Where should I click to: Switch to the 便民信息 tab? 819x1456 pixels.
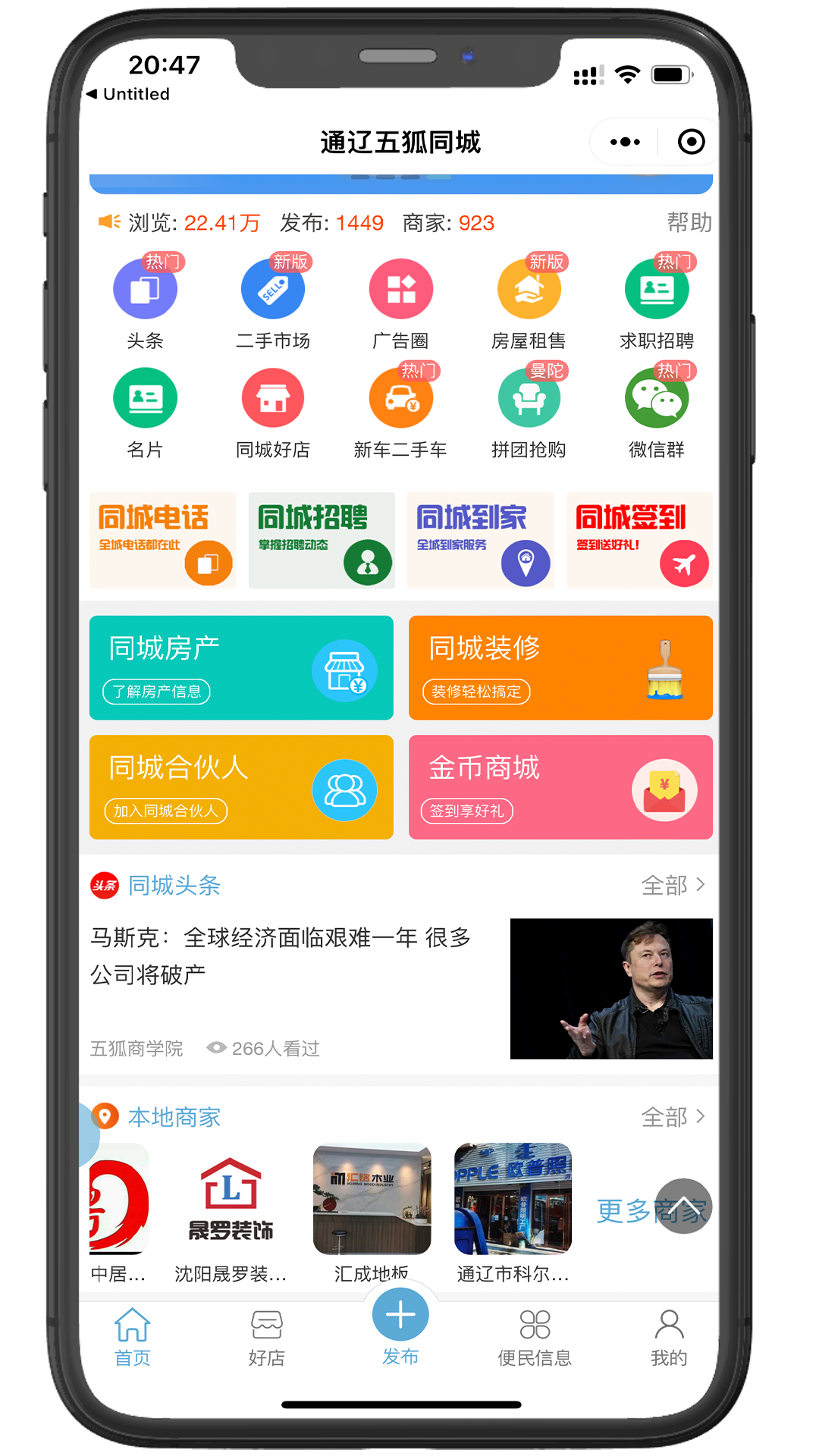click(535, 1338)
